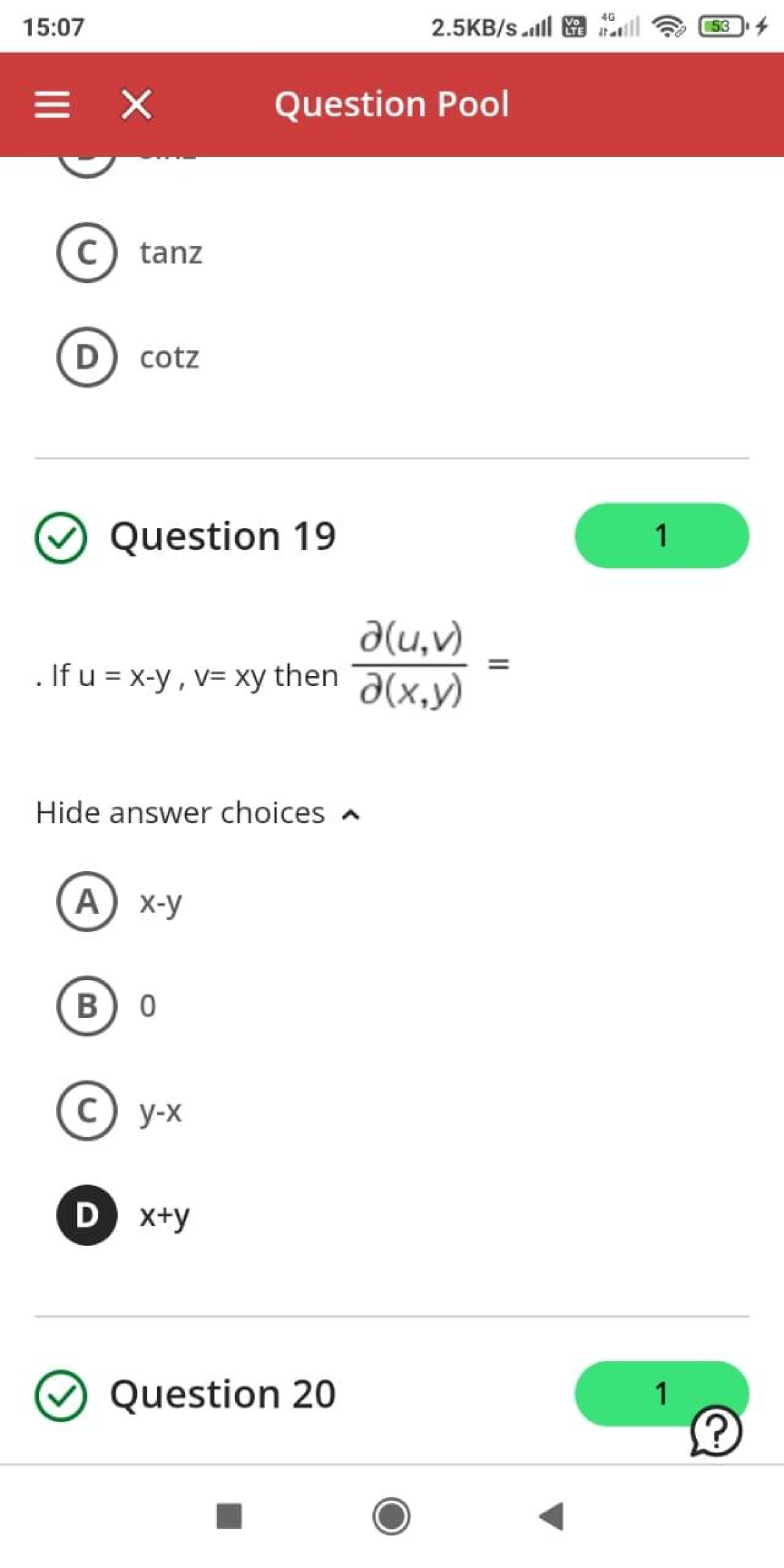This screenshot has width=784, height=1568.
Task: Select answer option B 0
Action: pos(87,1006)
